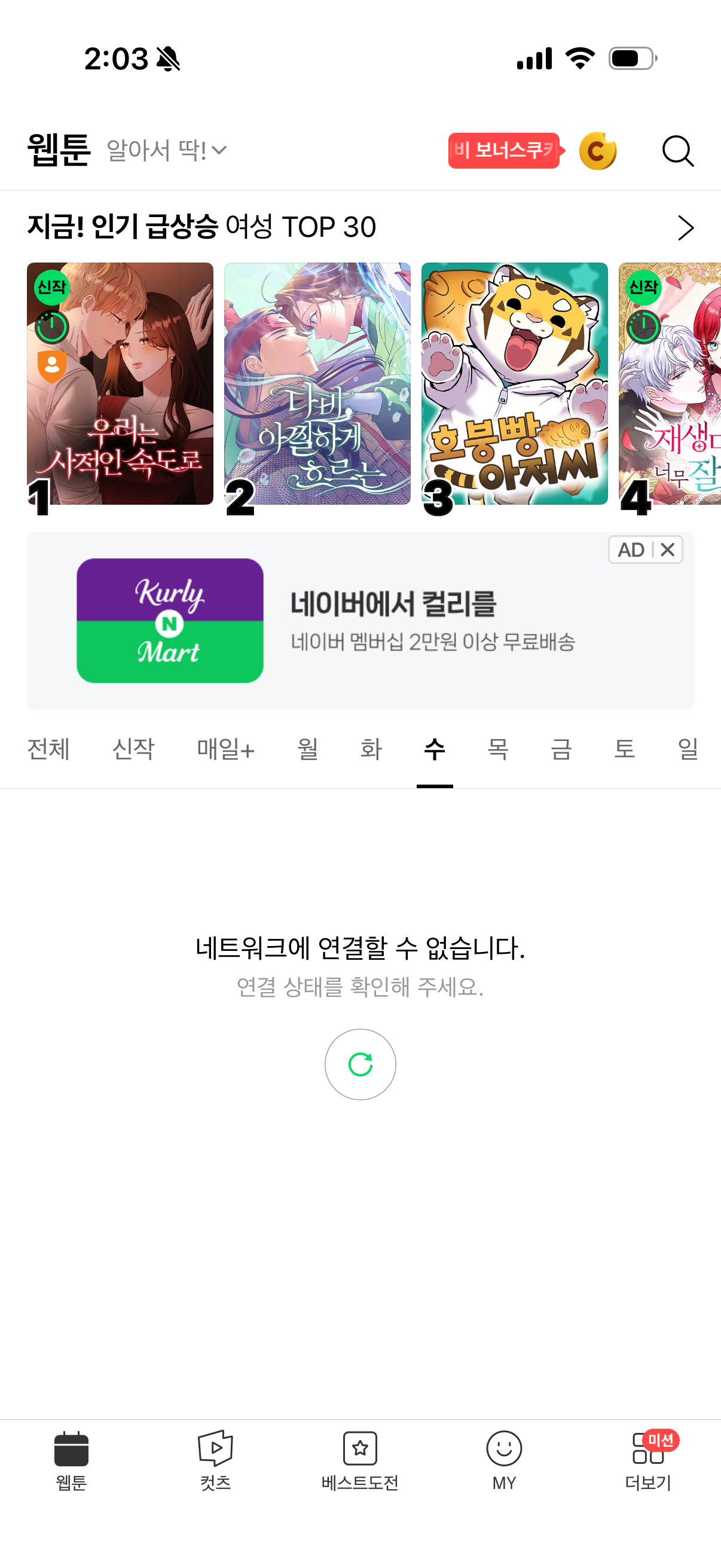Open the webtoon 호붕빵 아저씨
The height and width of the screenshot is (1568, 721).
pyautogui.click(x=514, y=383)
